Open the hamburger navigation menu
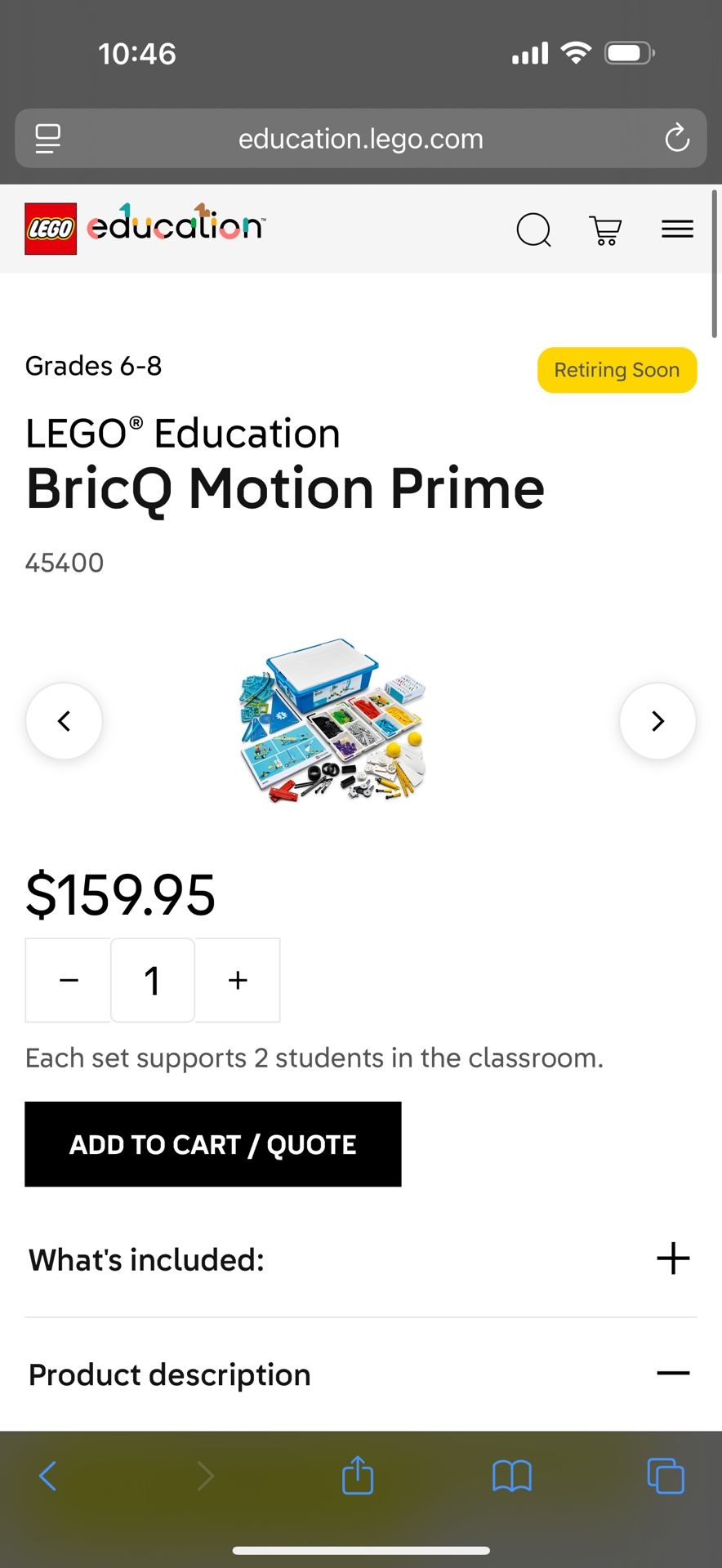Screen dimensions: 722x1568 (x=677, y=229)
